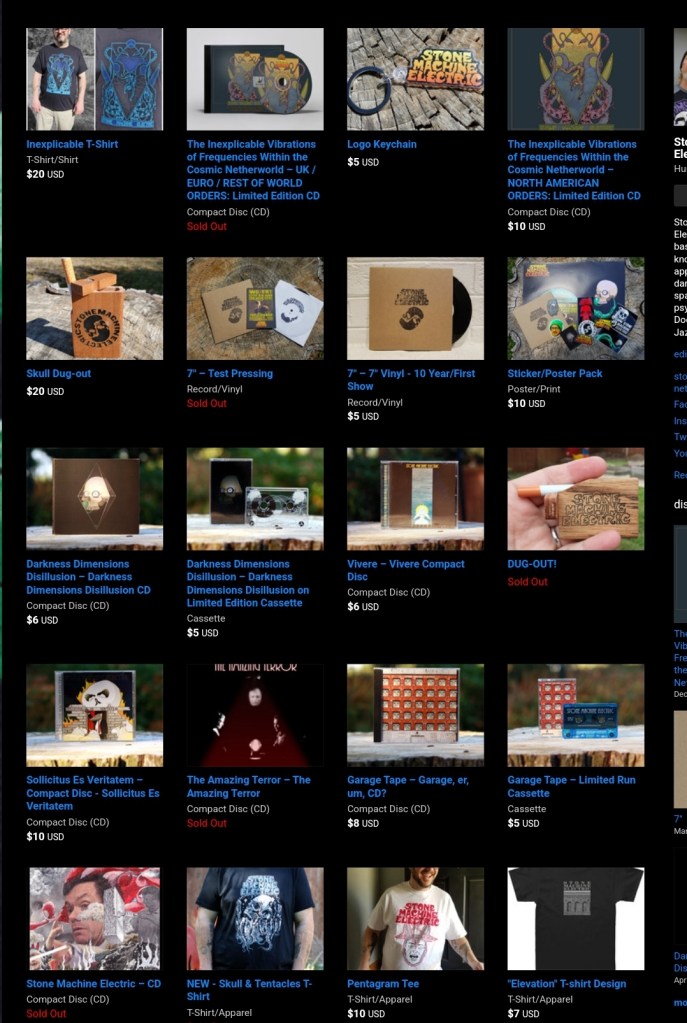
Task: View the Stone Machine Electric – CD
Action: point(93,983)
